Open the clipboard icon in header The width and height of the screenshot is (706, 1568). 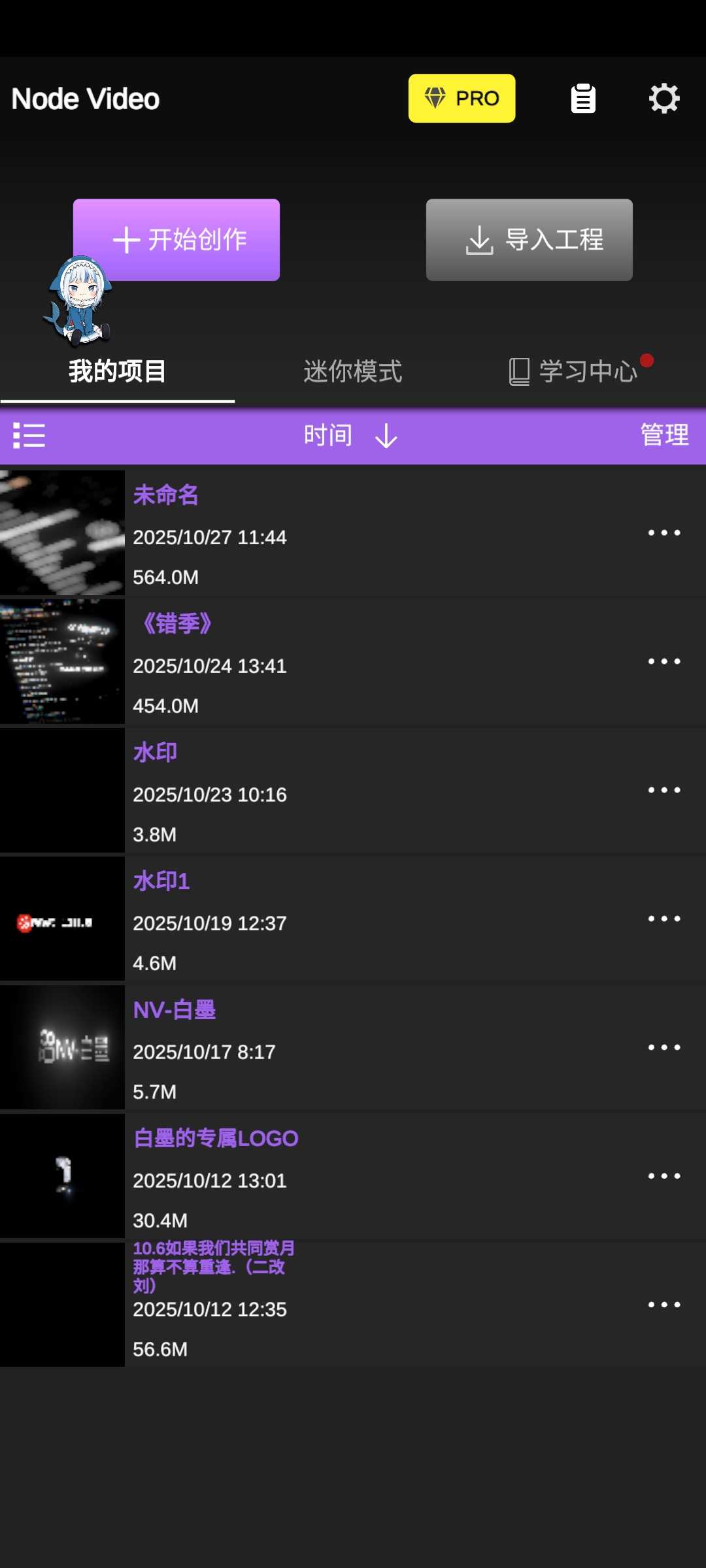[583, 99]
